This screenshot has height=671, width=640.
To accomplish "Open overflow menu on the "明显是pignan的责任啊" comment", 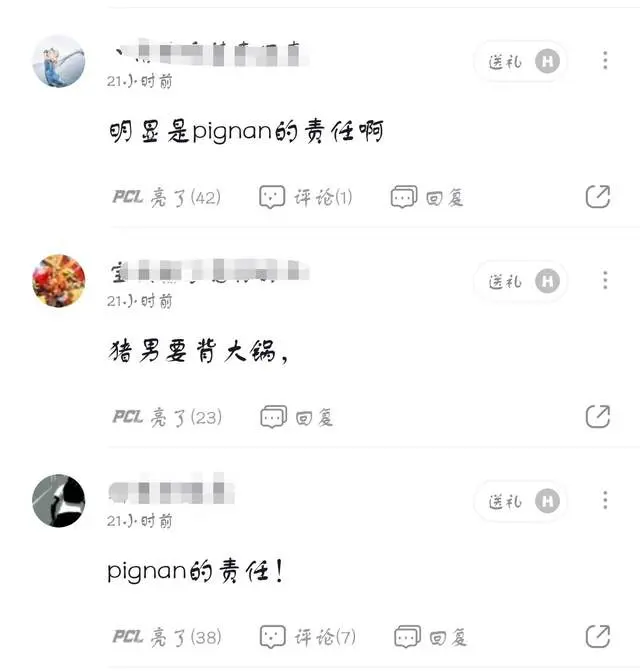I will pyautogui.click(x=605, y=61).
